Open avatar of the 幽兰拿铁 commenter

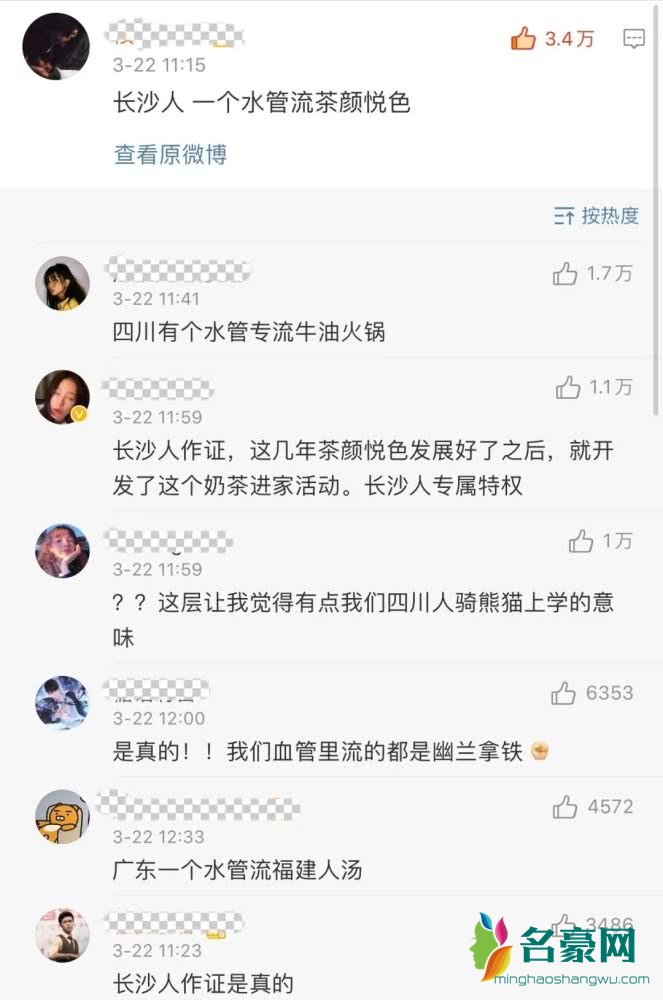point(62,702)
